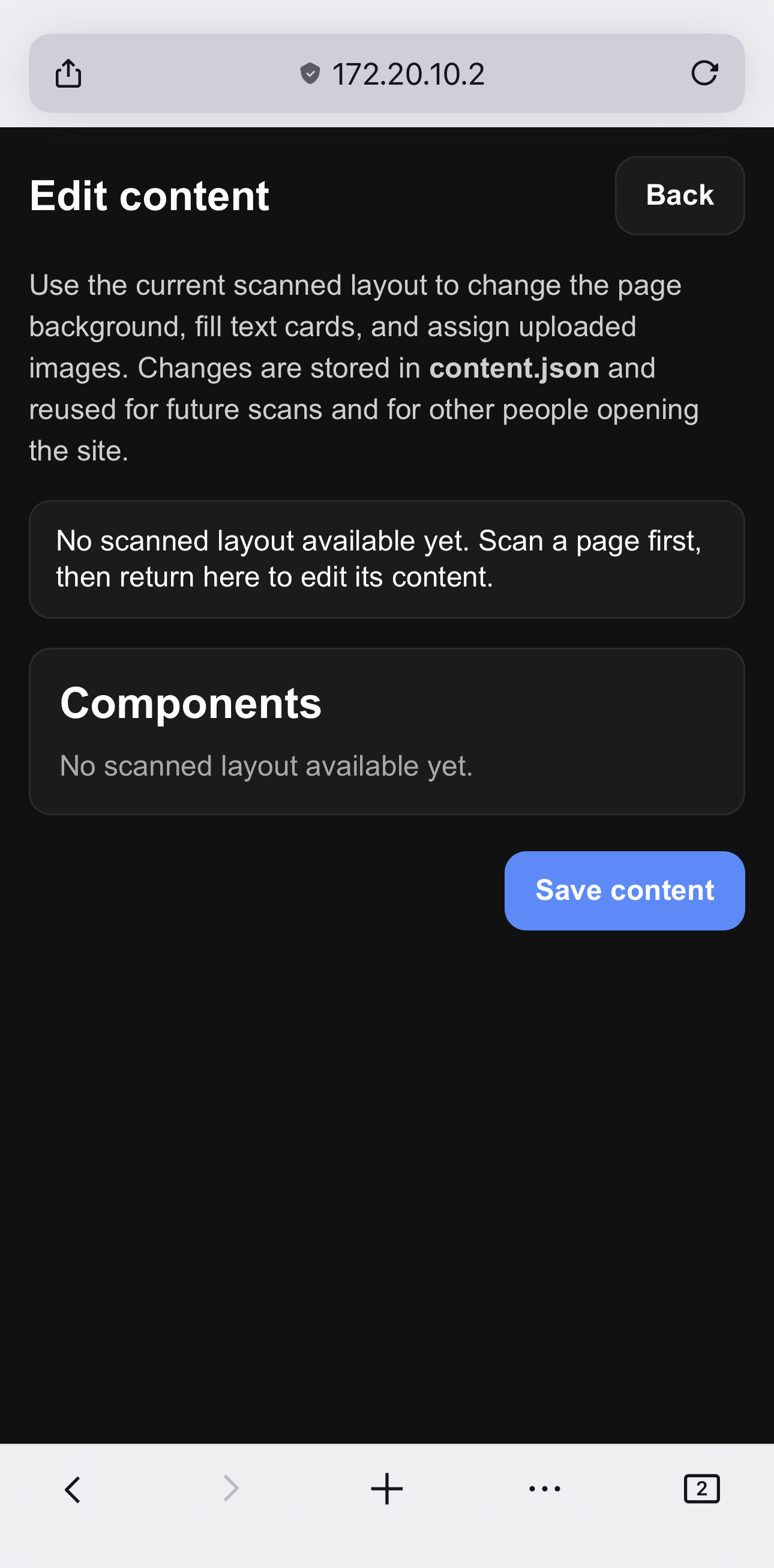Tap the phrase Scan a page first

(x=590, y=540)
